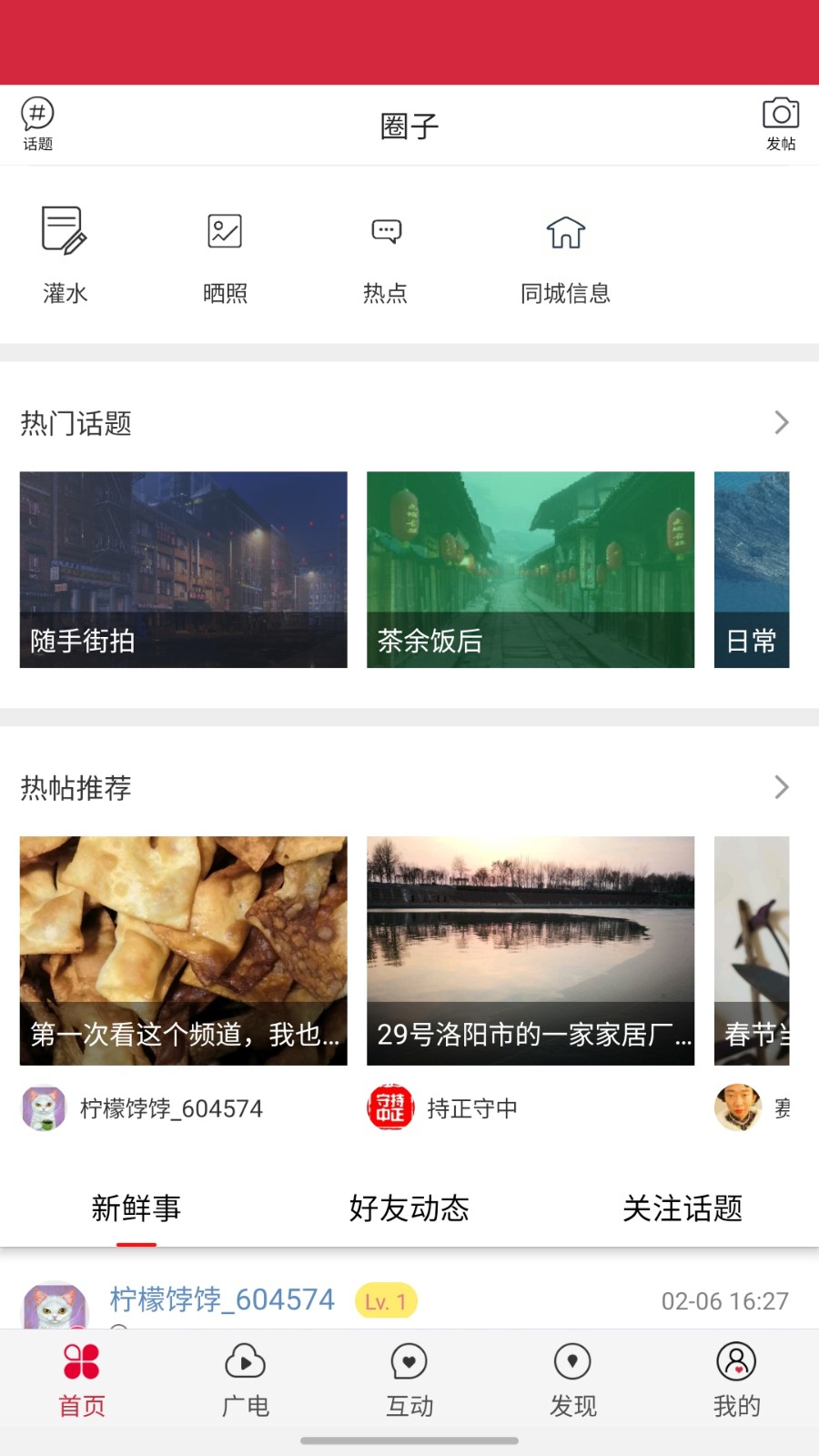819x1456 pixels.
Task: Open the 话题 topics icon
Action: coord(36,123)
